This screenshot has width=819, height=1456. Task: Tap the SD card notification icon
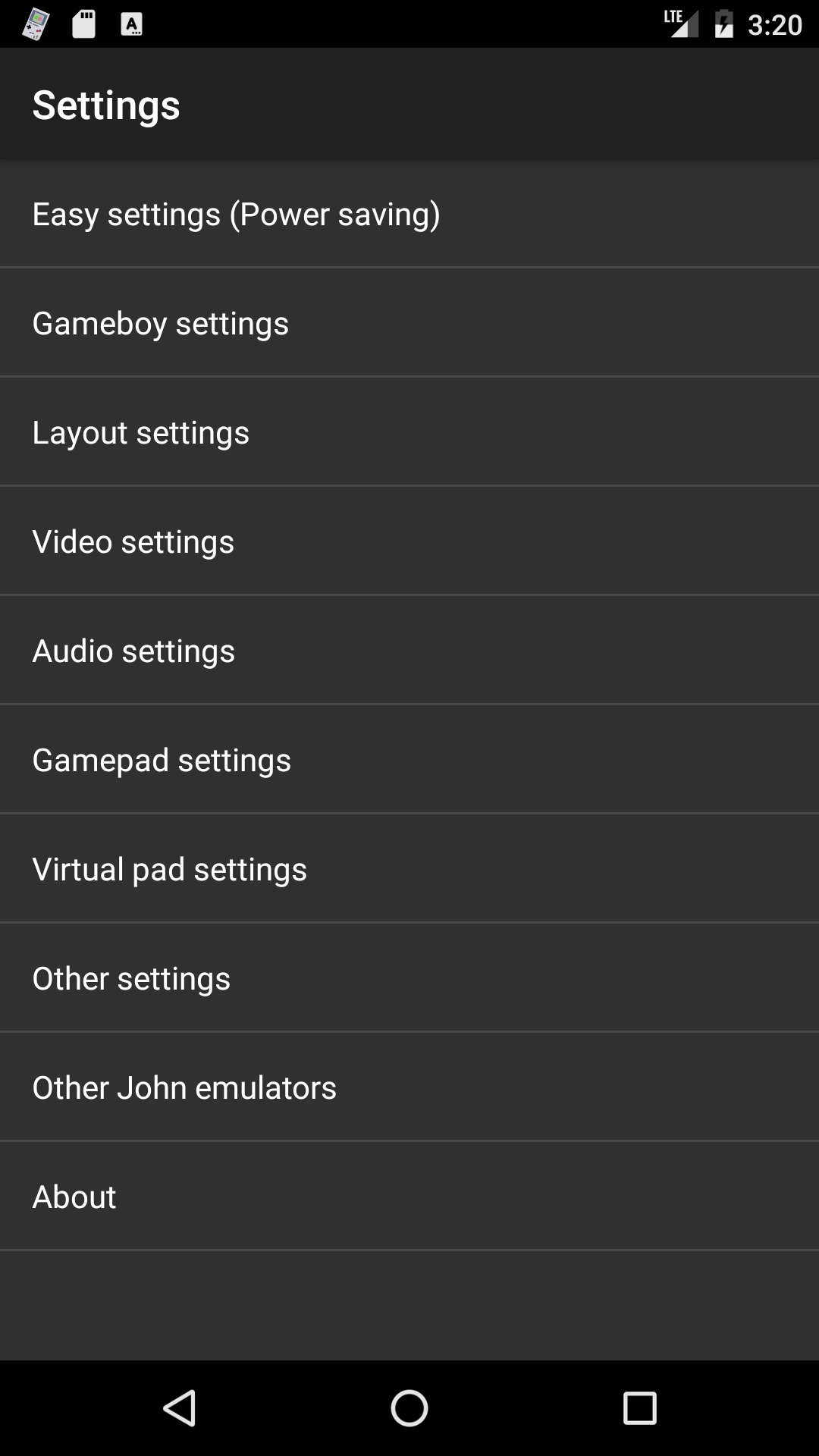83,24
